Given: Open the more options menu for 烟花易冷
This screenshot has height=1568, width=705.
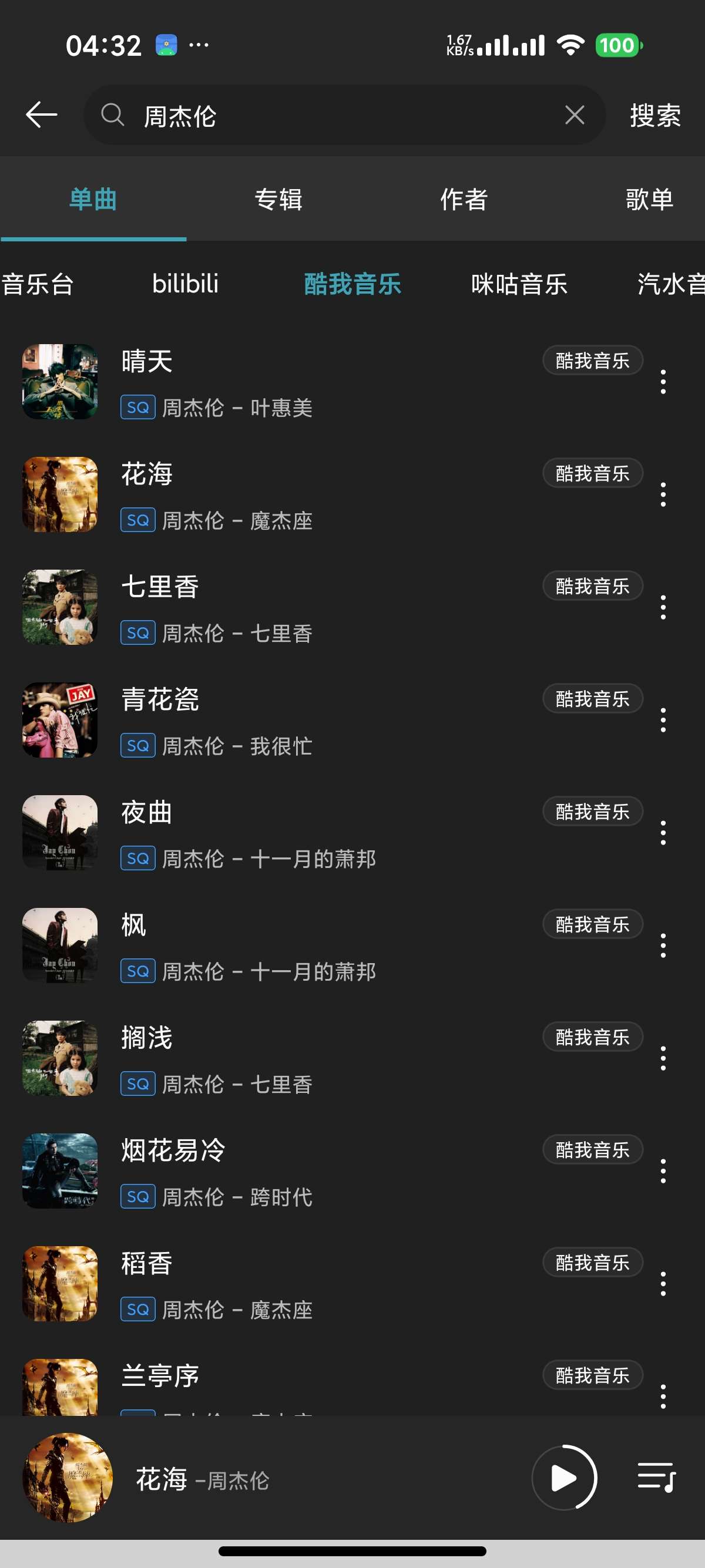Looking at the screenshot, I should pos(663,1171).
